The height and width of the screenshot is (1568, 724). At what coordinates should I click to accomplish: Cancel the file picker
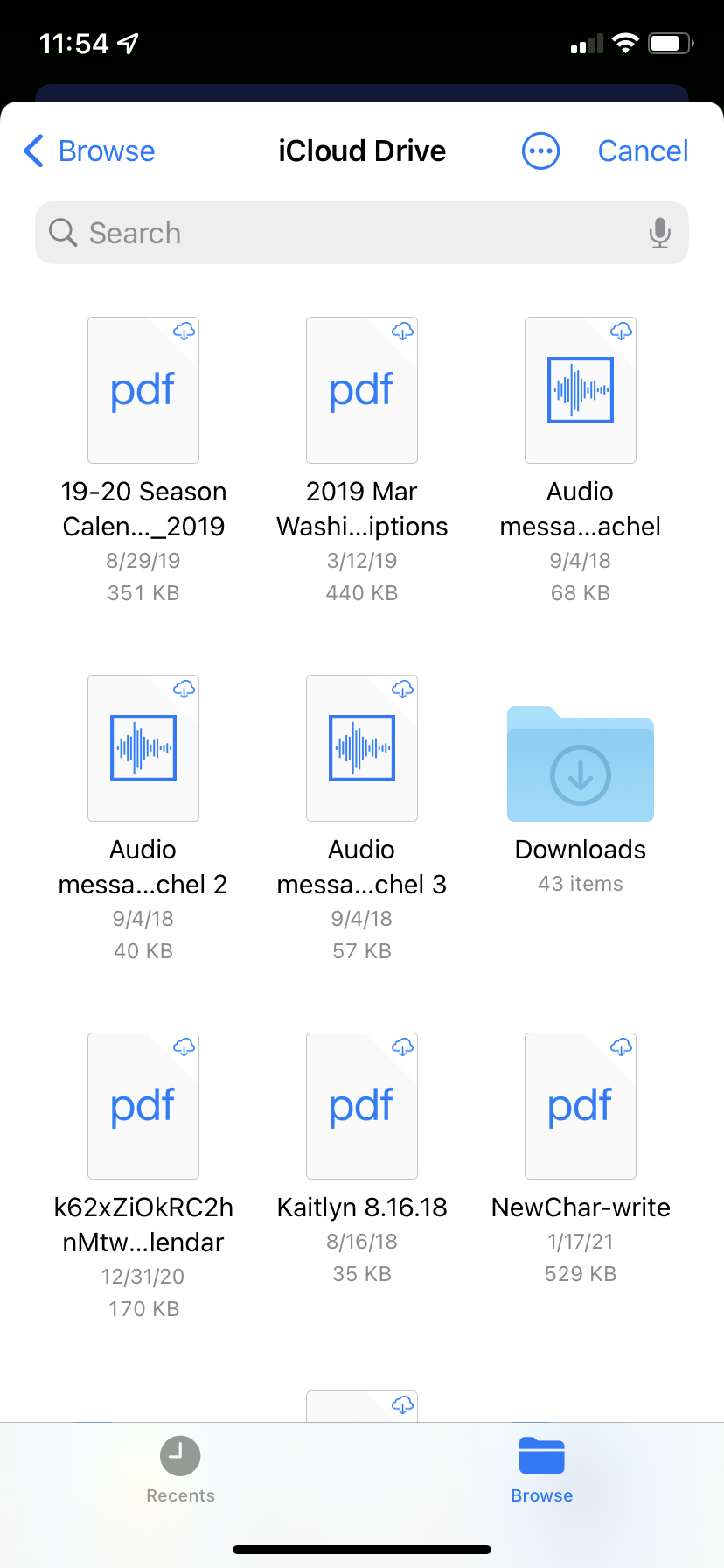tap(643, 151)
